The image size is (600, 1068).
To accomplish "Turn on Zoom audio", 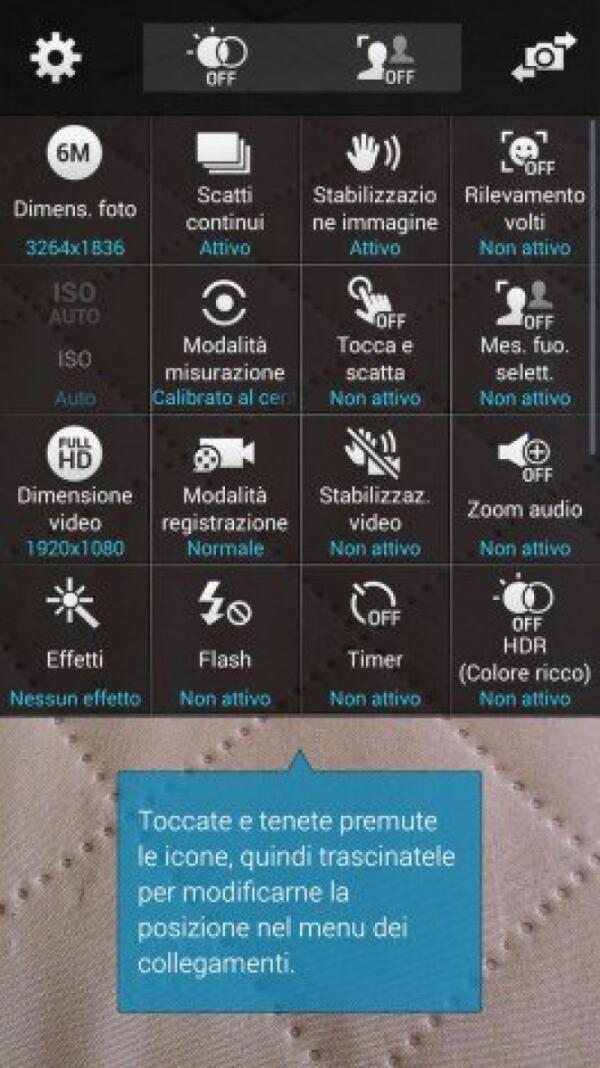I will pyautogui.click(x=525, y=490).
